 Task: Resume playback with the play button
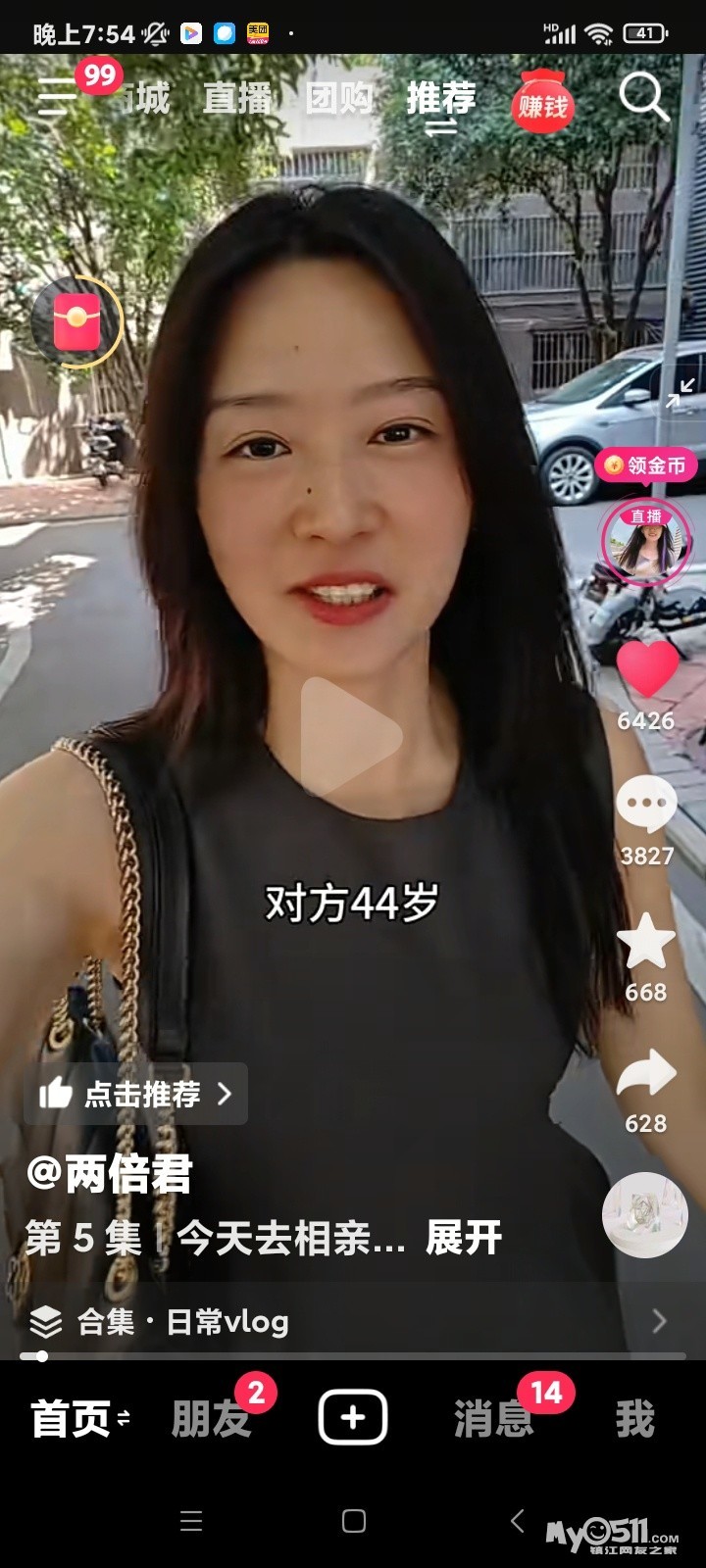351,735
